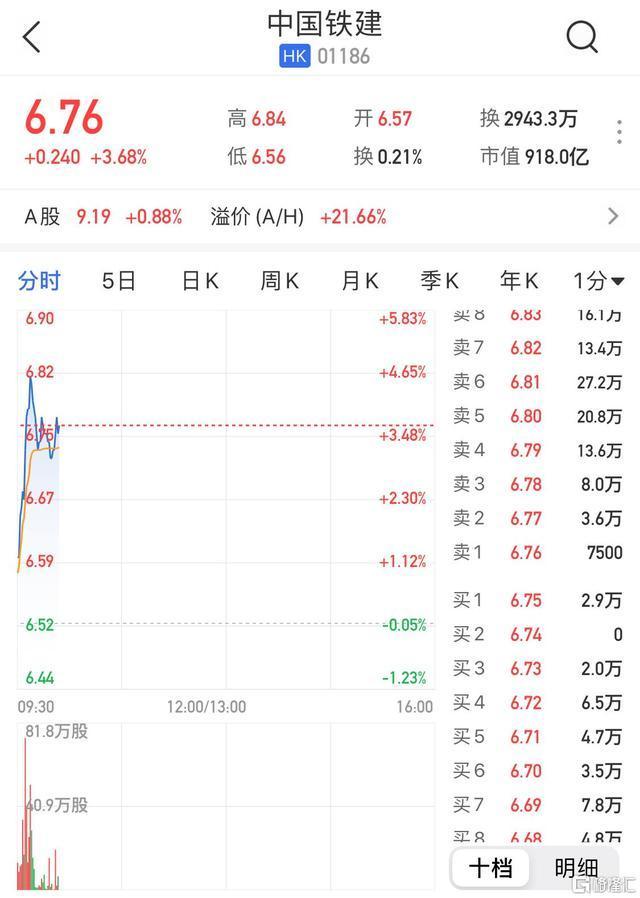Switch to the 5日 chart tab
Viewport: 640px width, 898px height.
pos(119,281)
